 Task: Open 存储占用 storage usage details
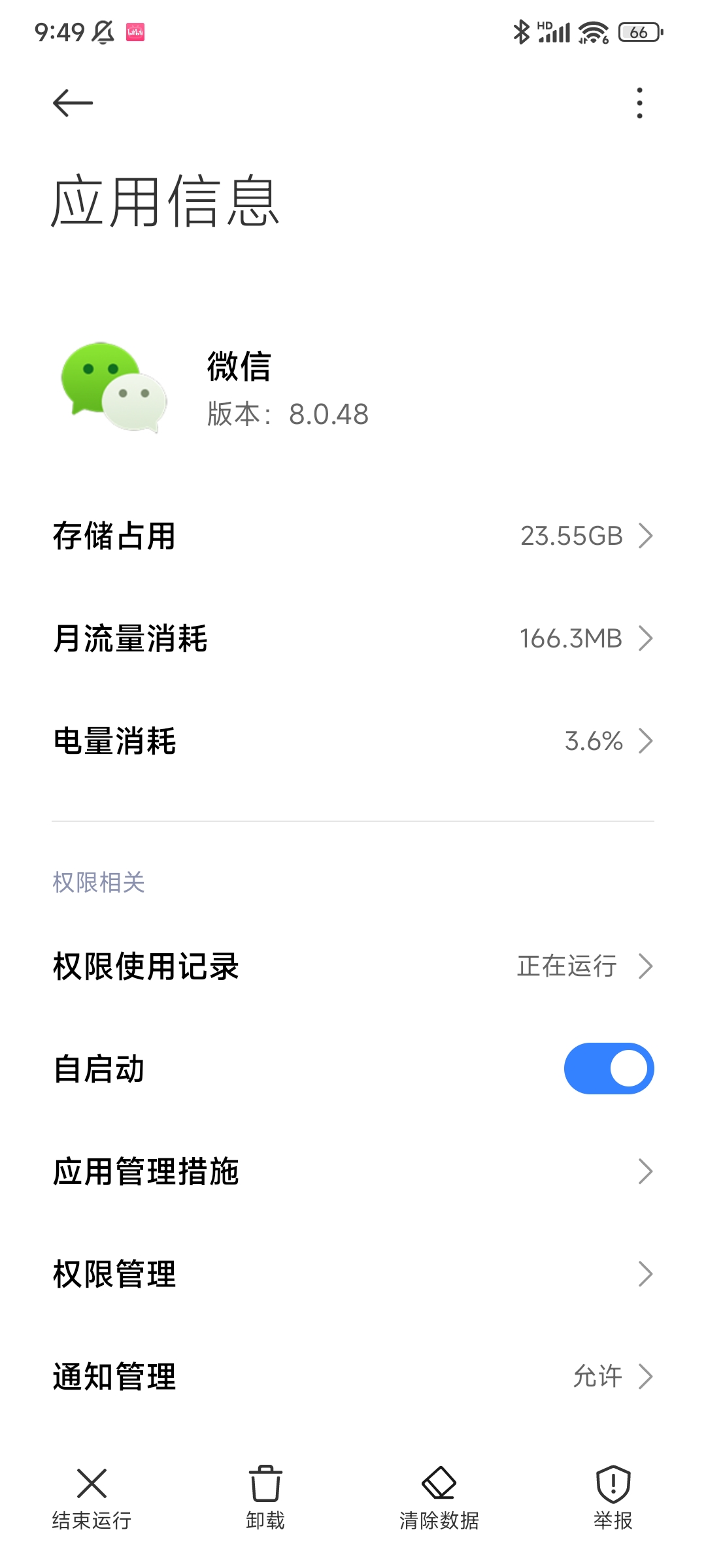pos(353,536)
